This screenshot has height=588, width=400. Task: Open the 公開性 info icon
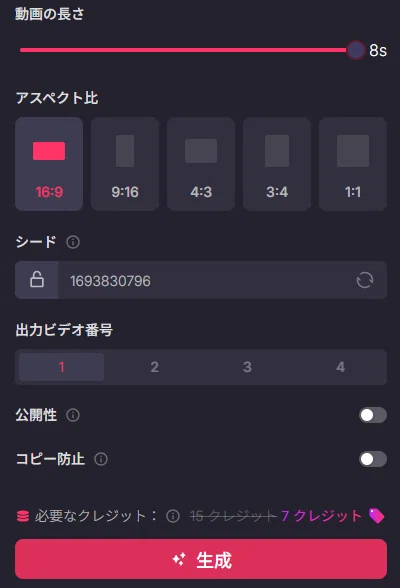pos(73,415)
